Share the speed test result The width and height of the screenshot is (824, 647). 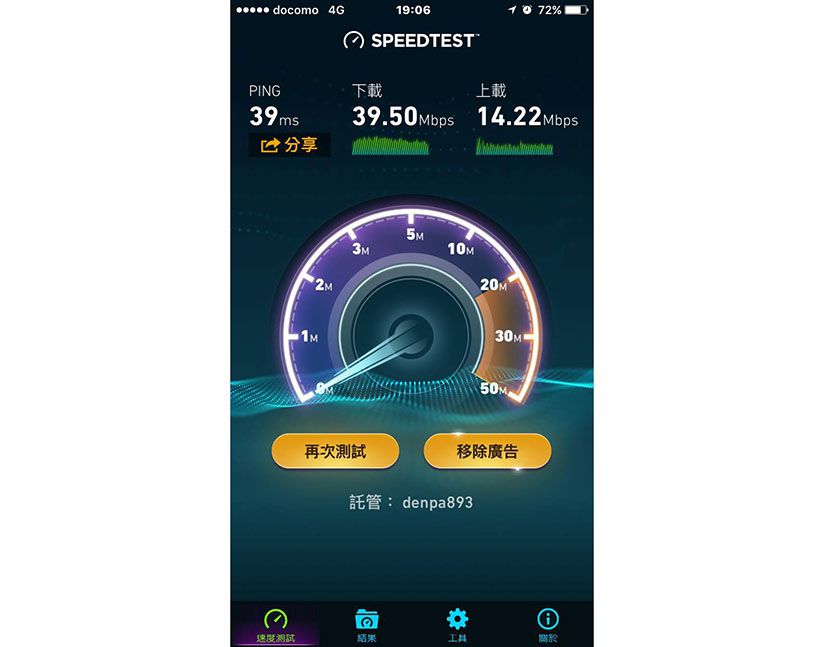289,145
